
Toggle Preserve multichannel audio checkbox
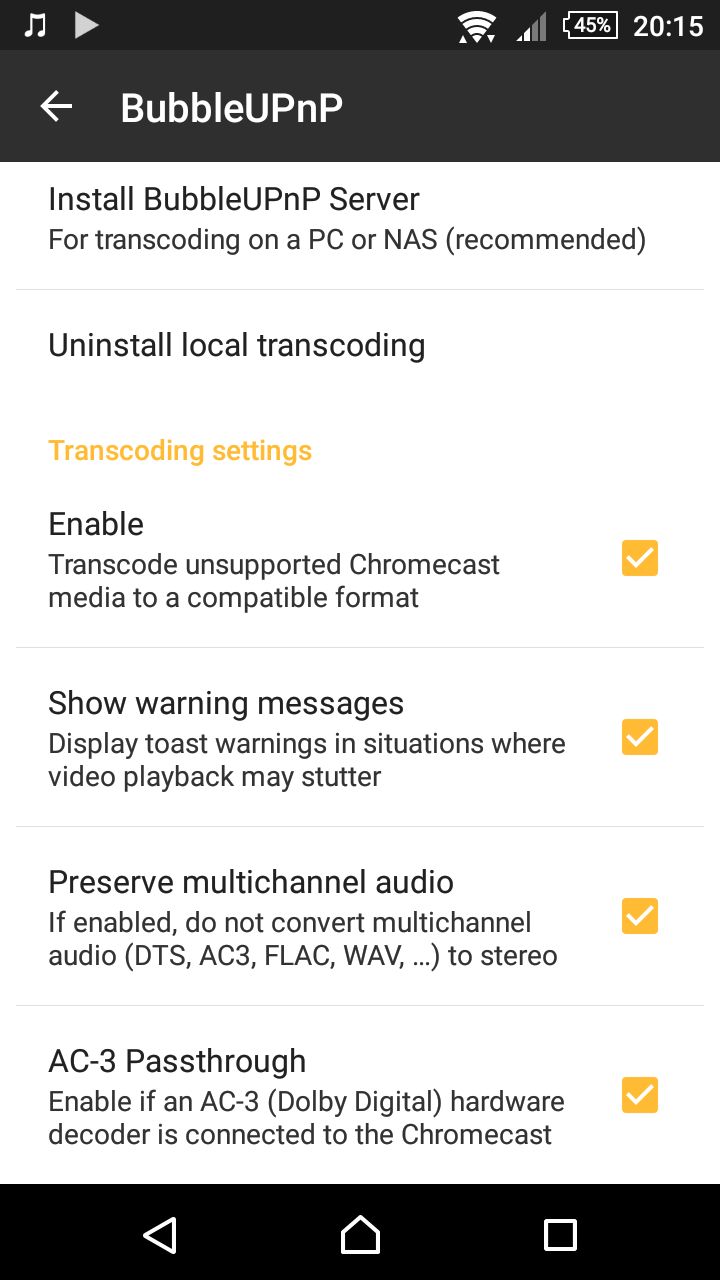pos(640,916)
